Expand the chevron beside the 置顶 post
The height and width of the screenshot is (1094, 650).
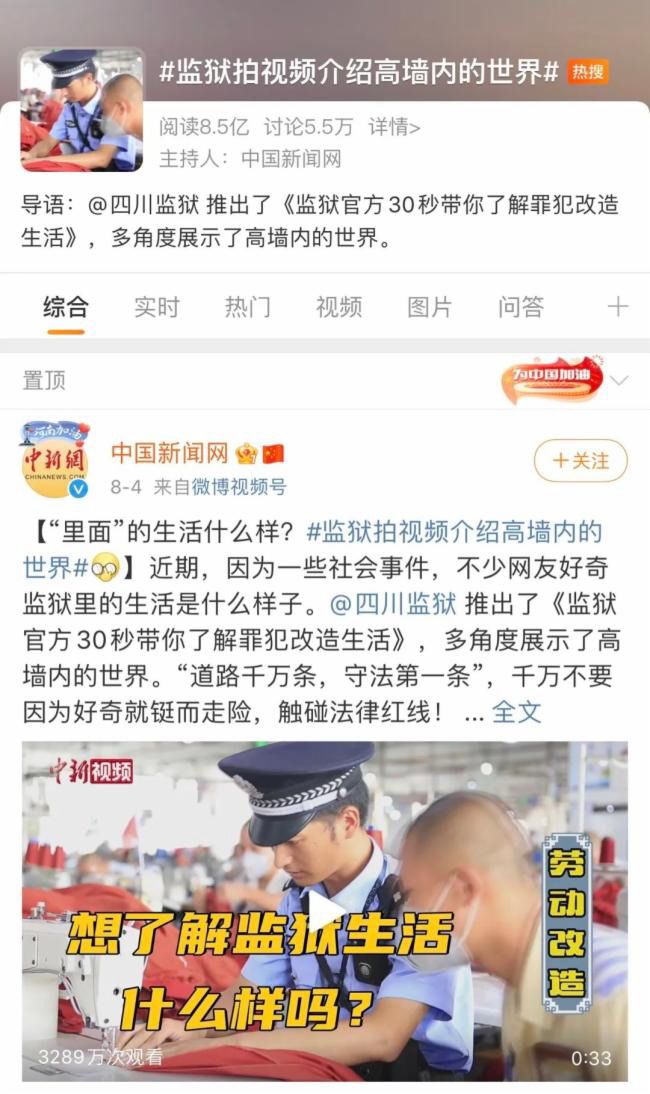coord(619,380)
